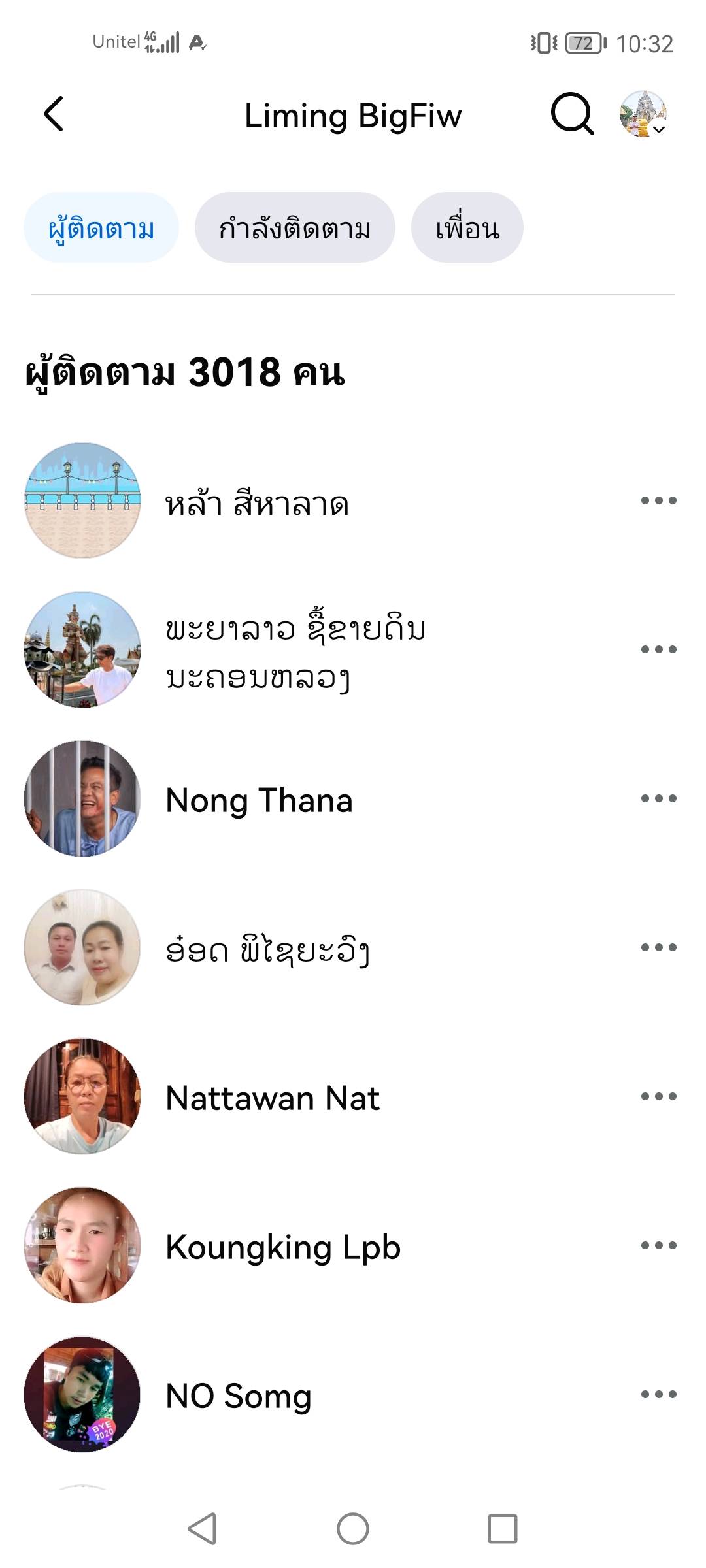Open NO Somg's profile
Image resolution: width=706 pixels, height=1568 pixels.
(x=238, y=1396)
